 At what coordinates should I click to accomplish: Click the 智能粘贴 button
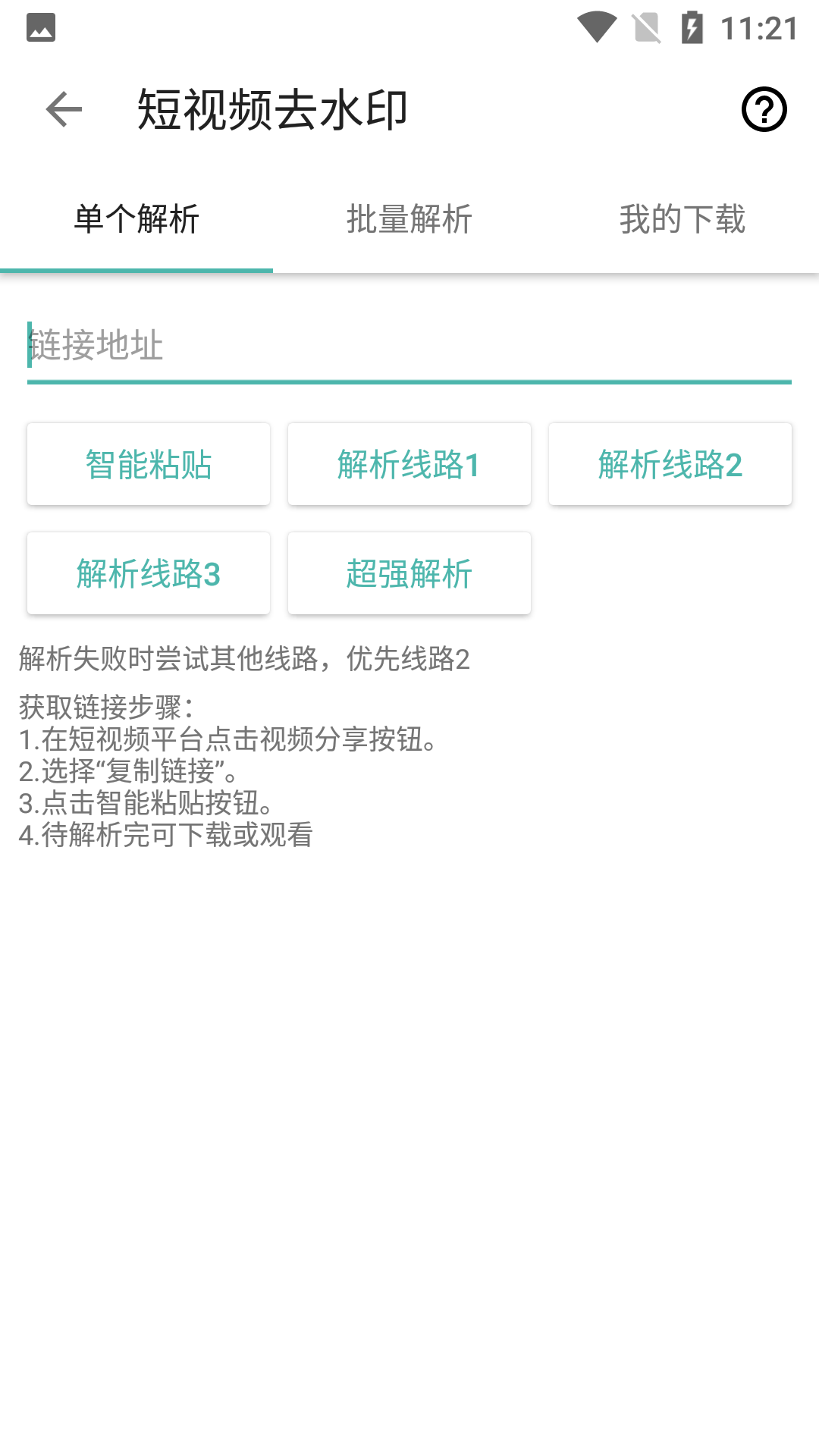point(148,463)
